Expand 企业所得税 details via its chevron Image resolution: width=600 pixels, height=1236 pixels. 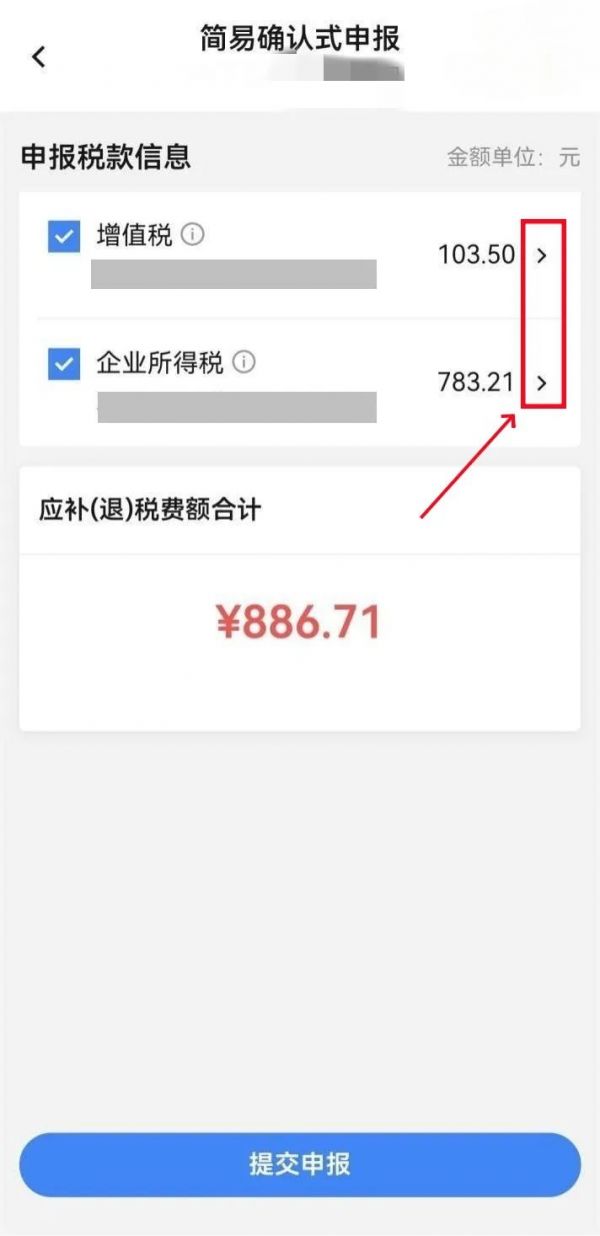542,383
